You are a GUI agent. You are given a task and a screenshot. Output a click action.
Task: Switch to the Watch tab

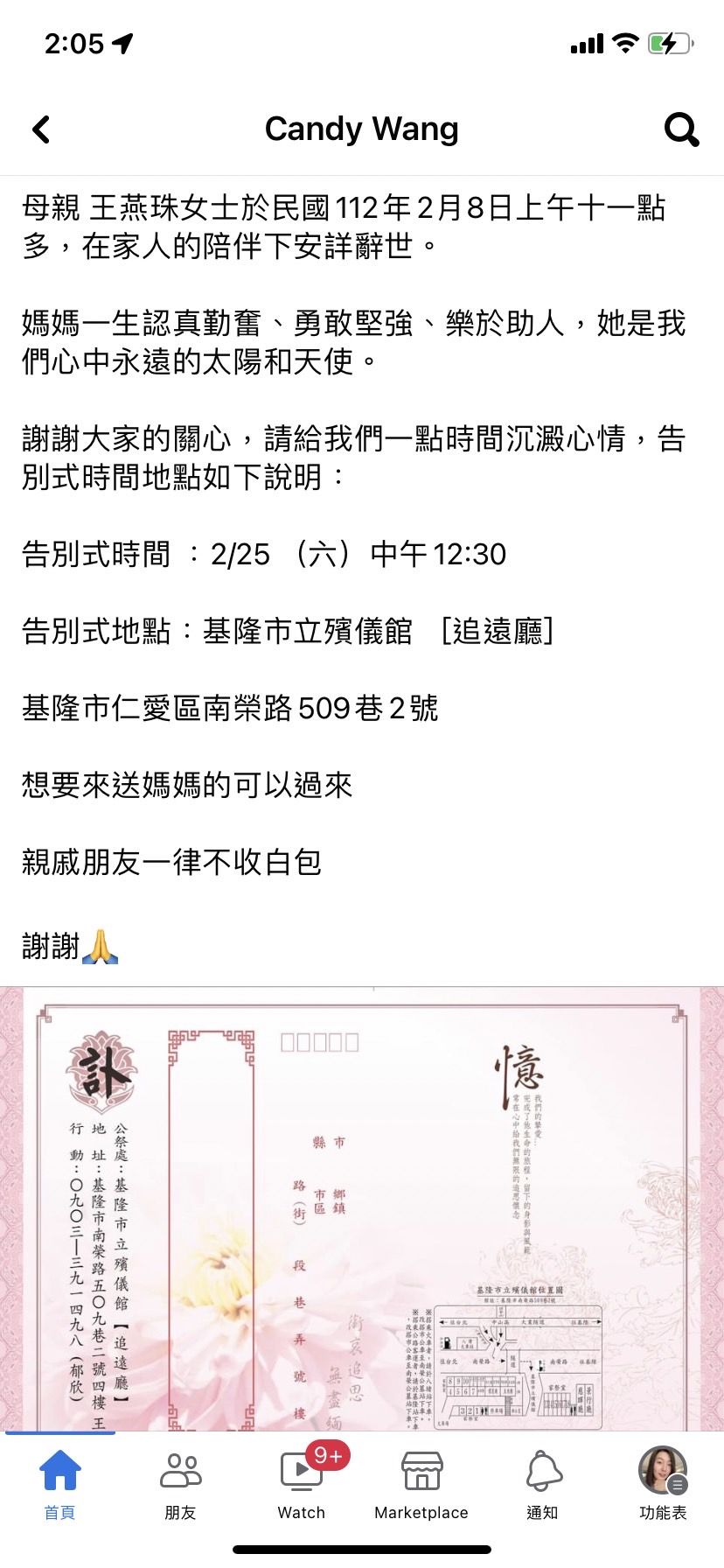point(302,1484)
